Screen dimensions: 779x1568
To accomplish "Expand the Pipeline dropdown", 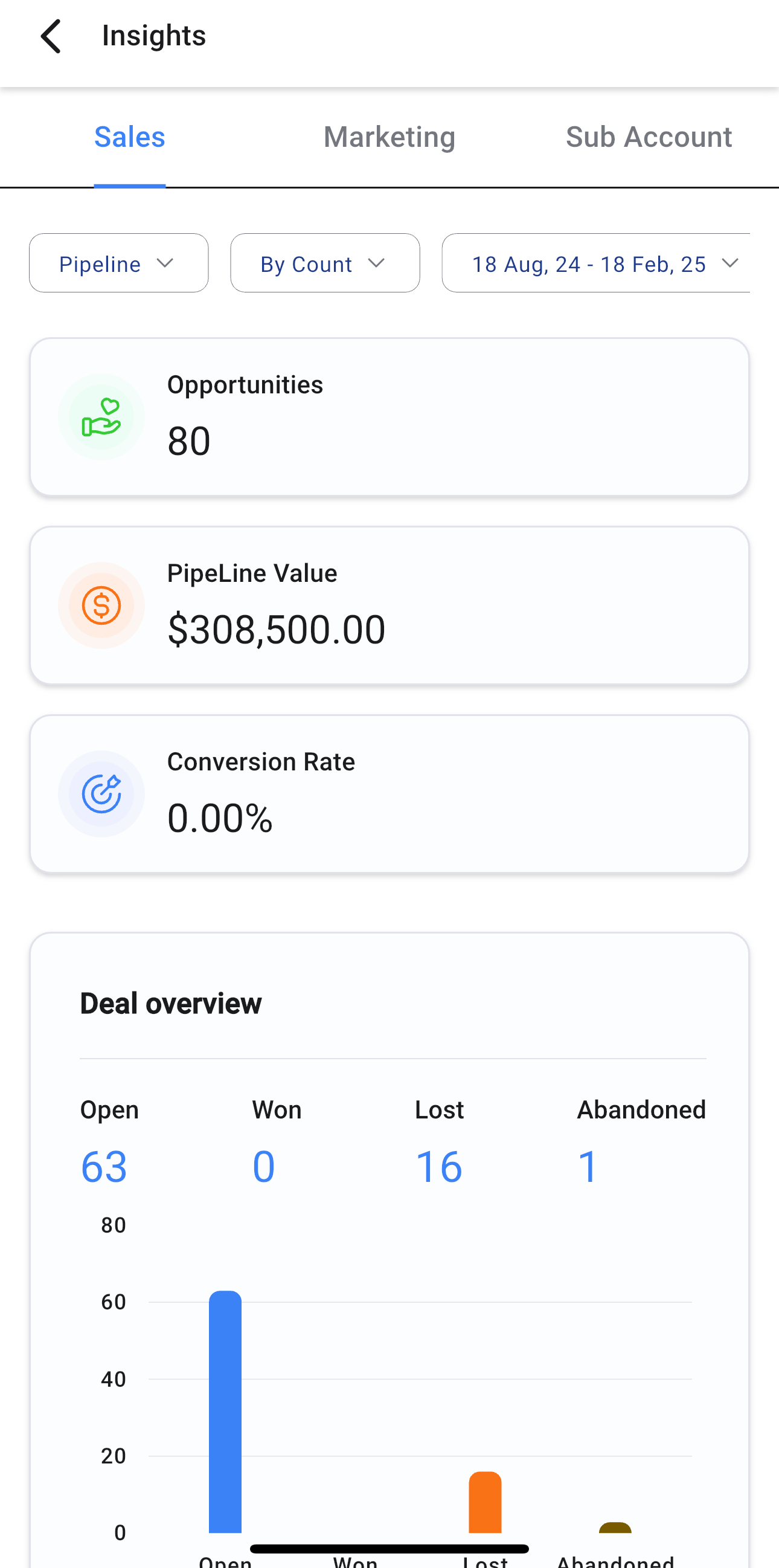I will click(118, 263).
